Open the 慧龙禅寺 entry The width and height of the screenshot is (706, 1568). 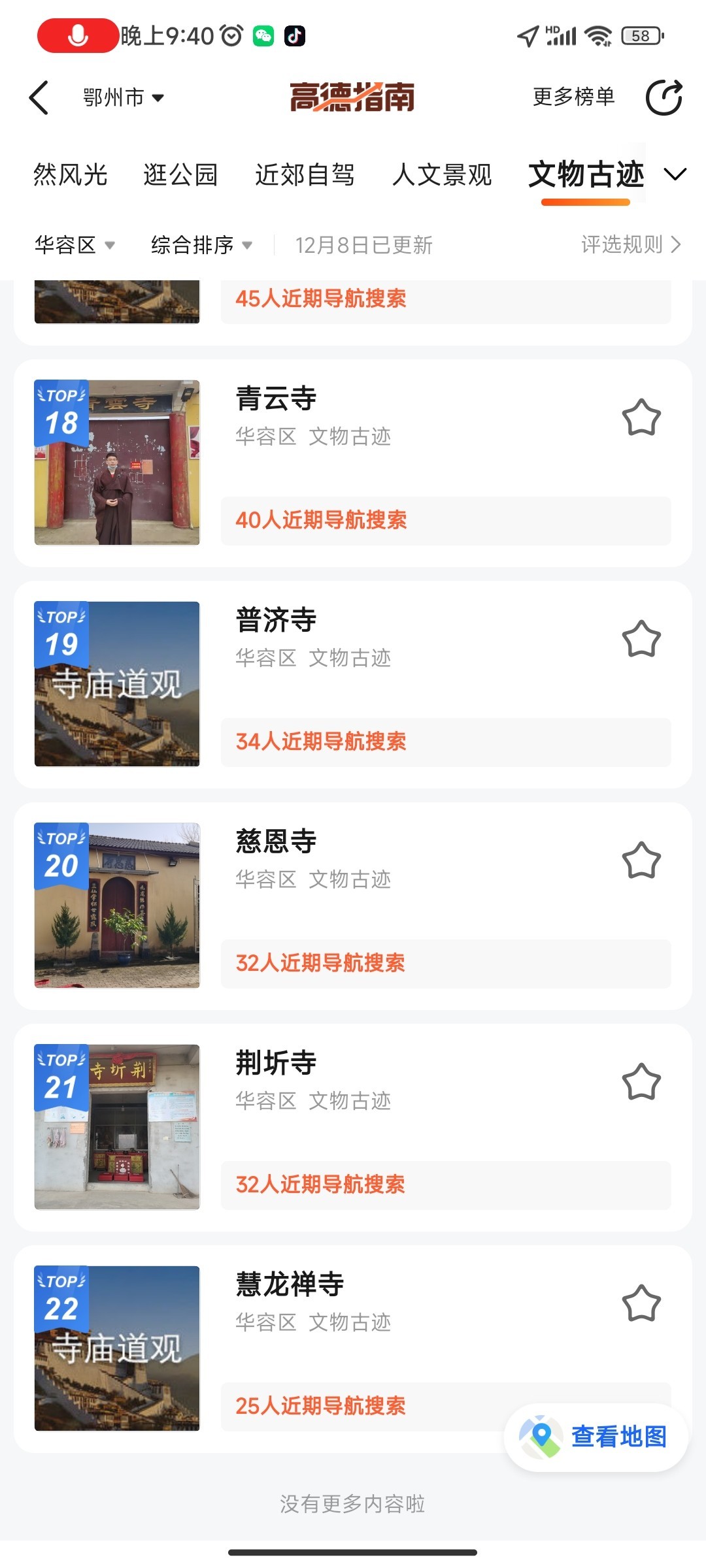pos(353,1348)
